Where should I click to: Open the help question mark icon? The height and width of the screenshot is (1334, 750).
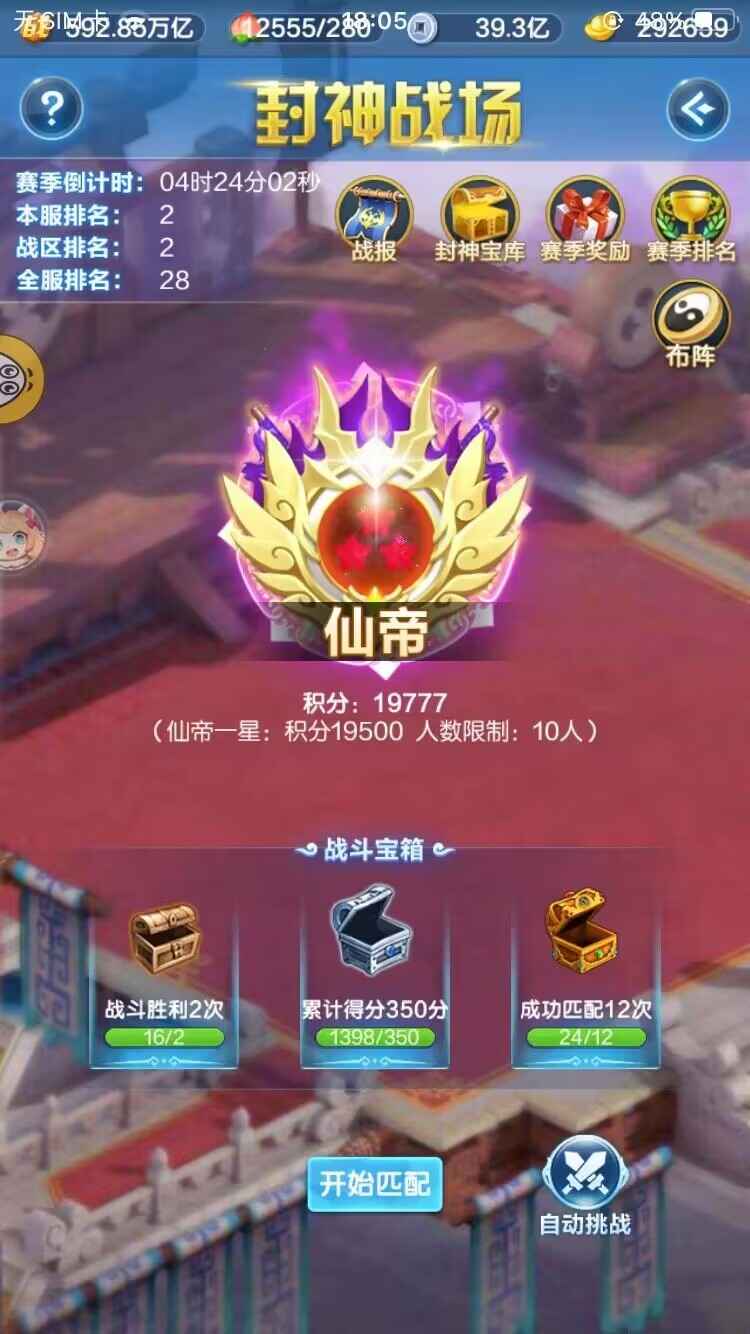pyautogui.click(x=50, y=108)
